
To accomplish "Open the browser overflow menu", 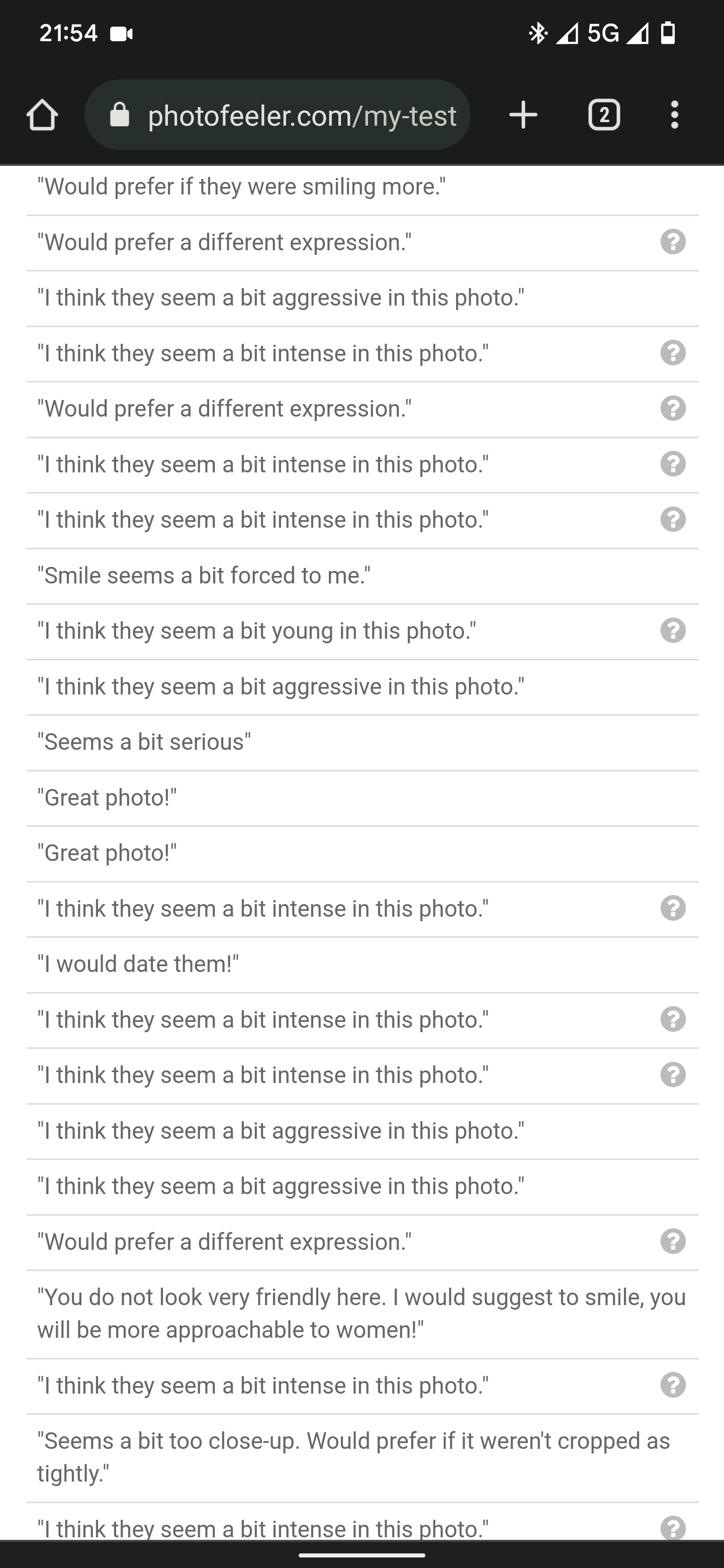I will (x=674, y=115).
